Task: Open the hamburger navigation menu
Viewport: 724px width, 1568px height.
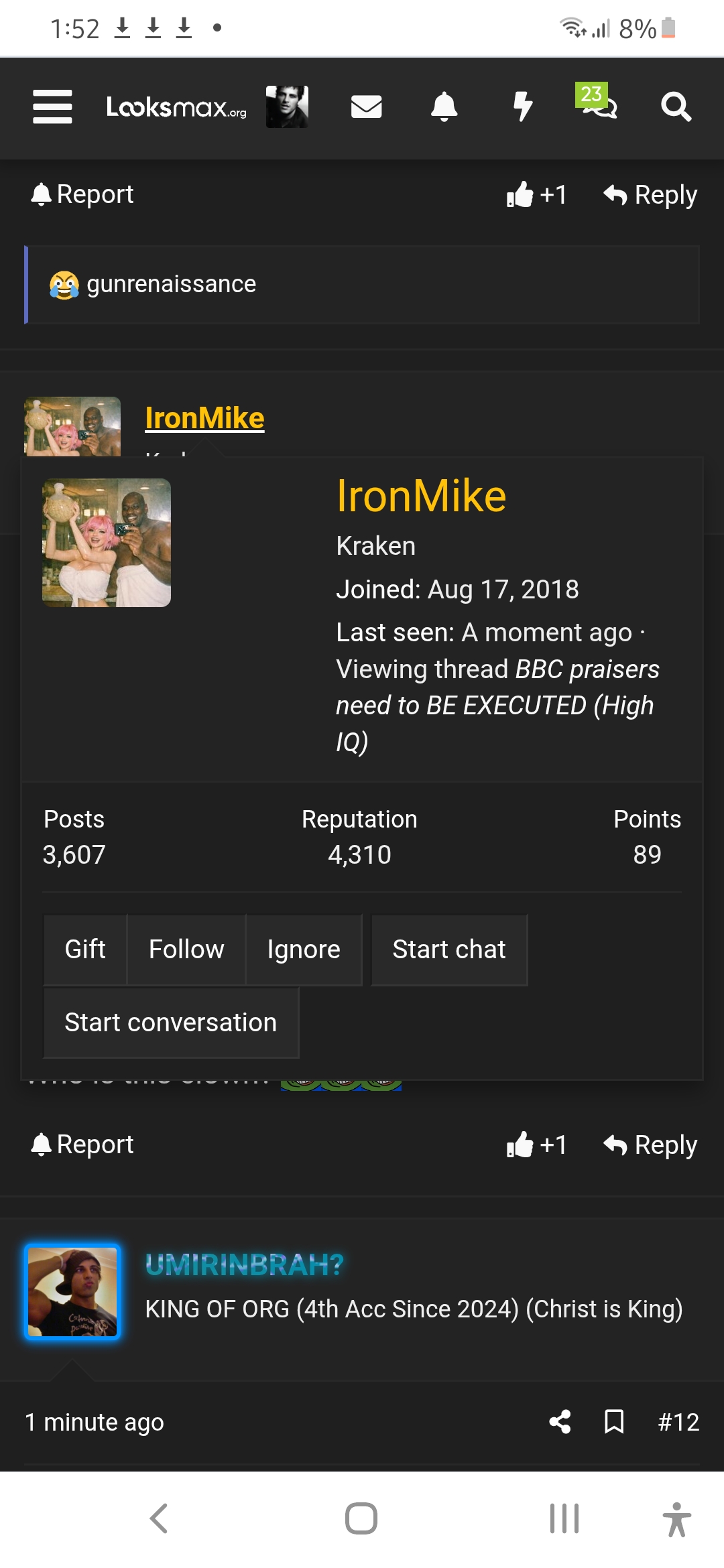Action: [x=52, y=107]
